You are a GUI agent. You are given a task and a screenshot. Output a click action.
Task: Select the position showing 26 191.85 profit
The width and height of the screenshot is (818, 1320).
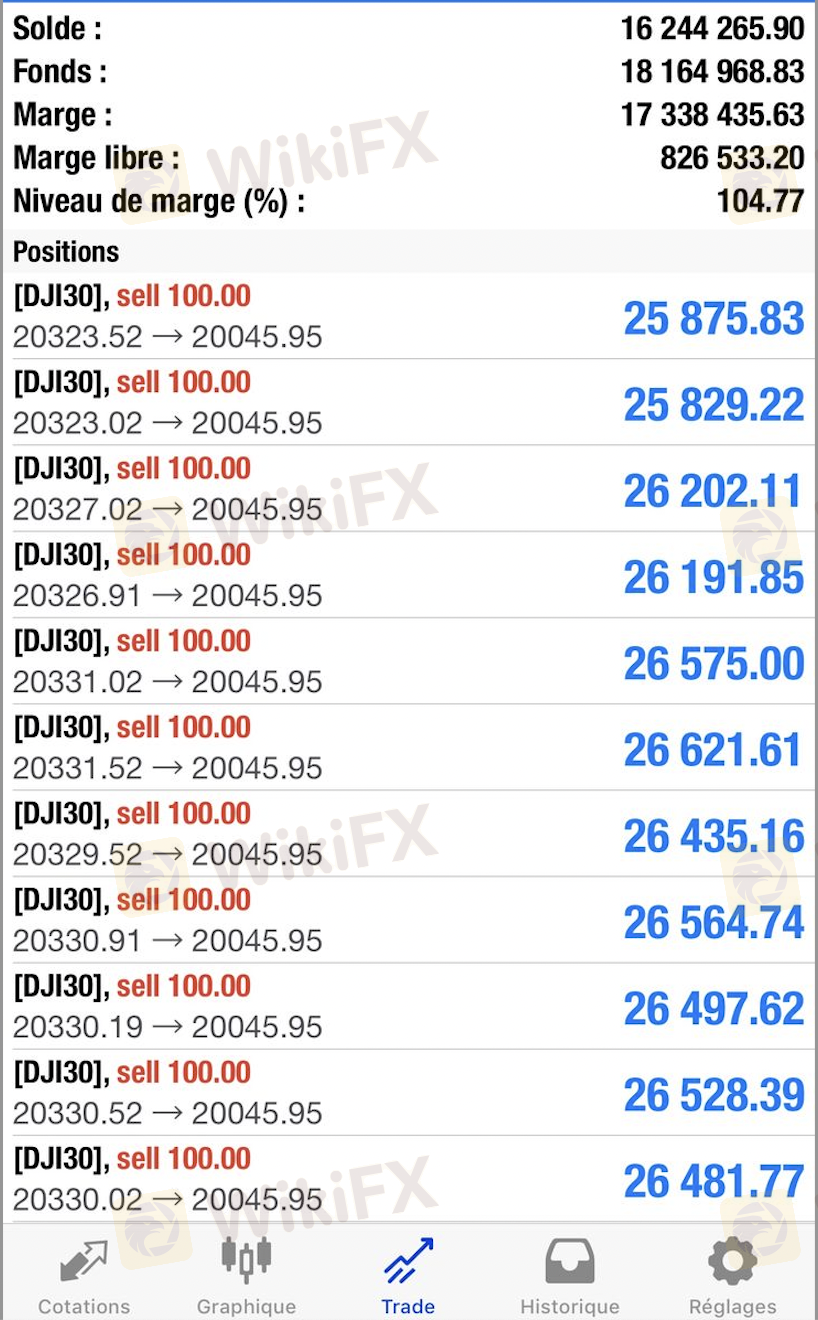(409, 575)
